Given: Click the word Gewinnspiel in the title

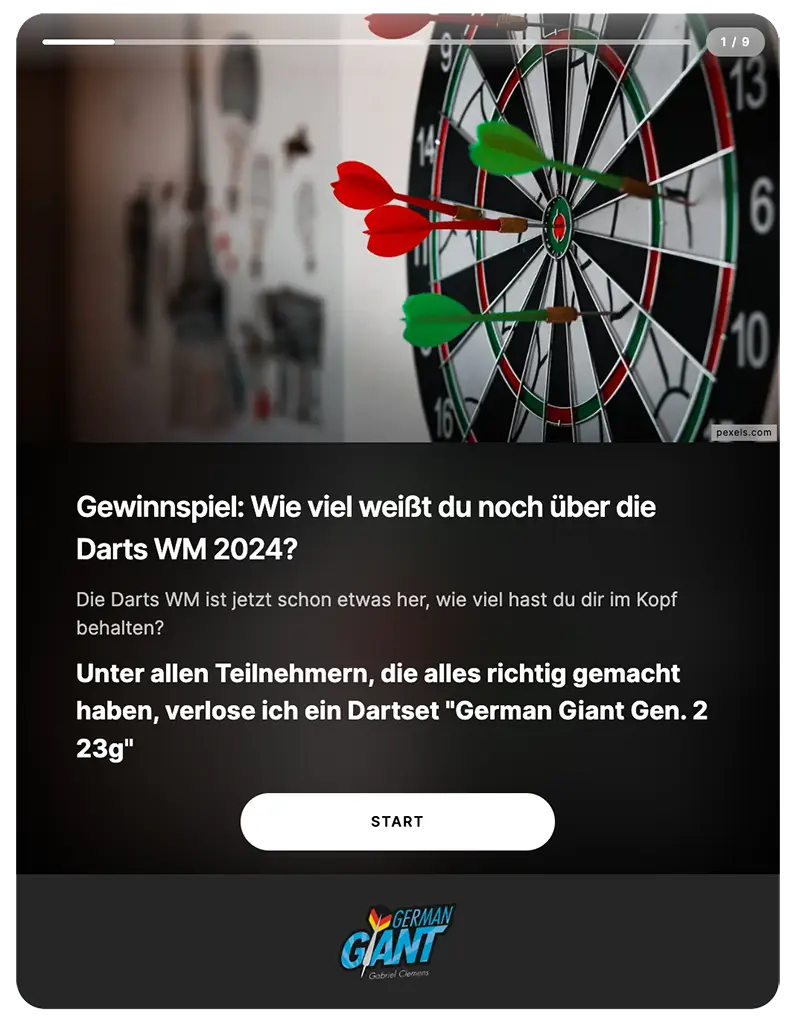Looking at the screenshot, I should coord(144,507).
